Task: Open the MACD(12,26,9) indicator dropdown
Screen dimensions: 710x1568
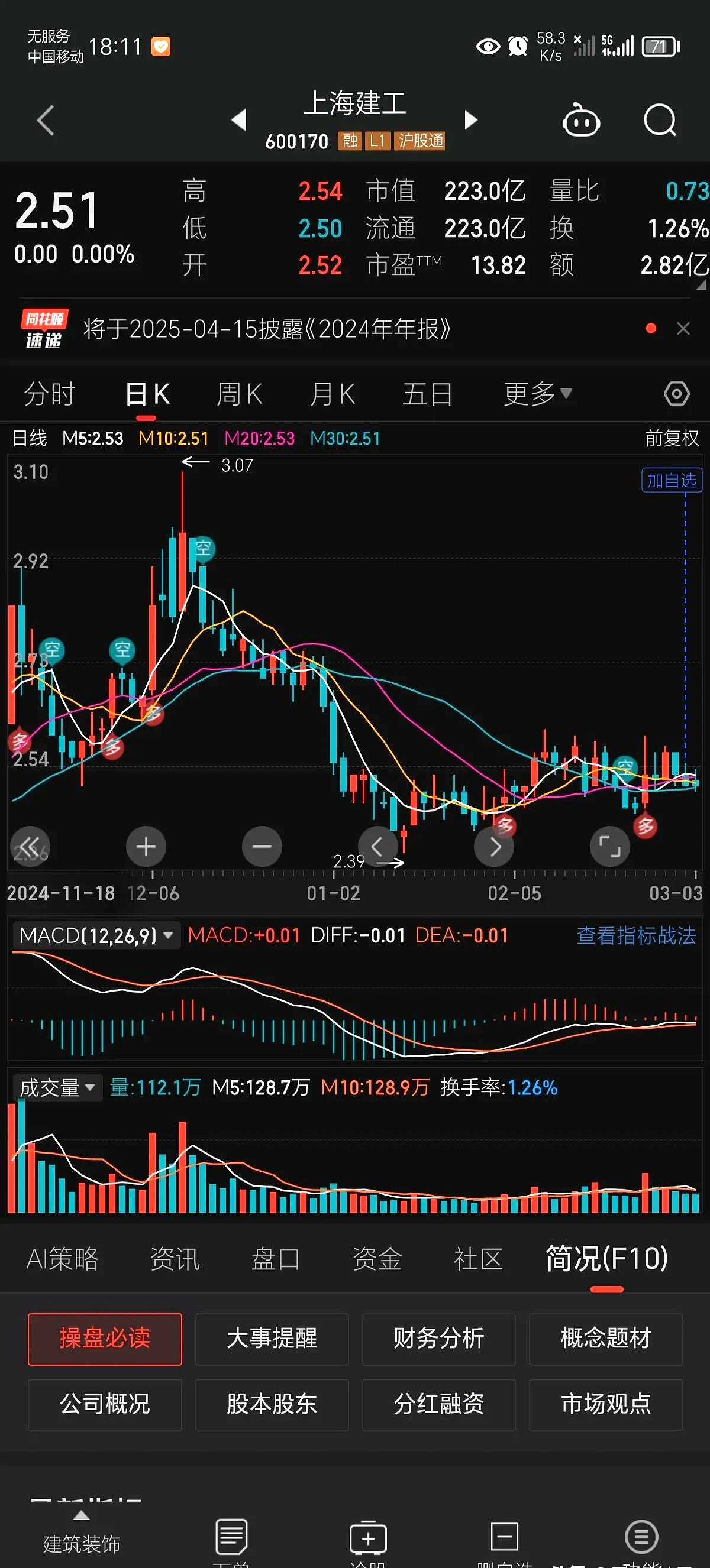Action: point(96,935)
